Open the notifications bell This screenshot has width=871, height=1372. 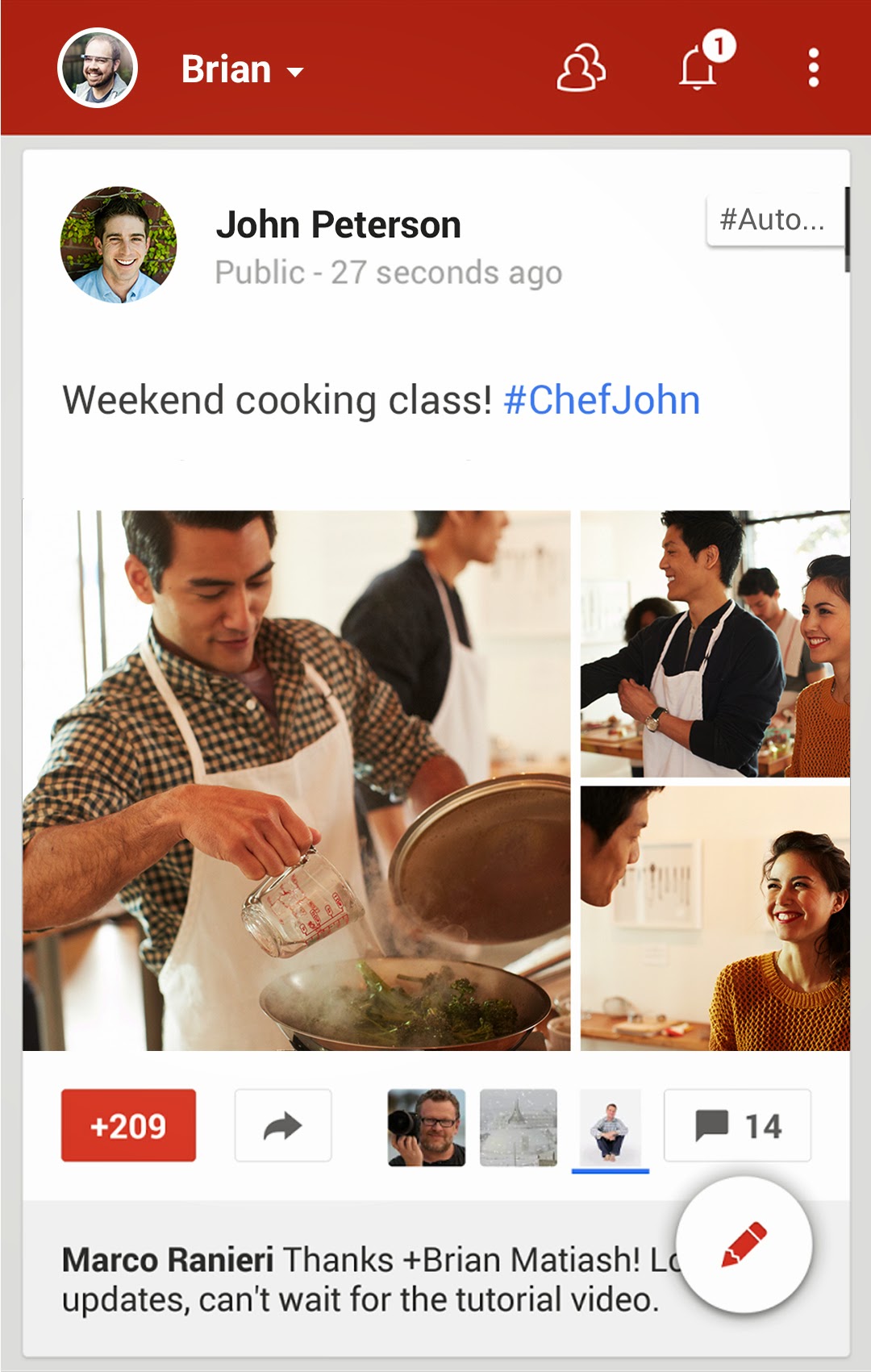click(698, 69)
